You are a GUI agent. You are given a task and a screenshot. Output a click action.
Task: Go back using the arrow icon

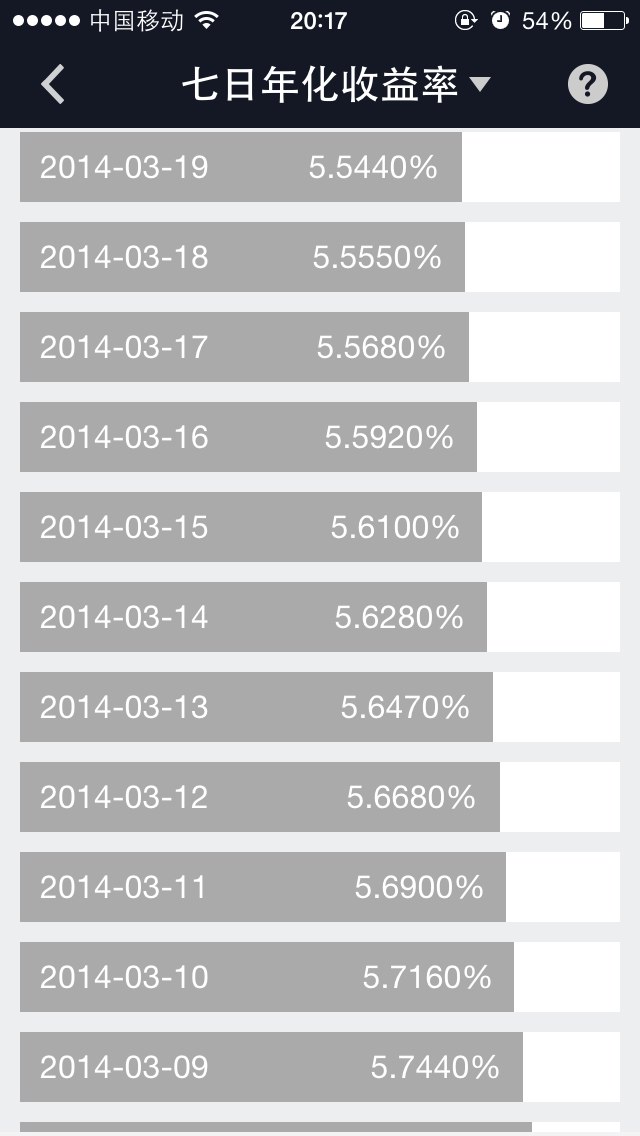click(x=53, y=84)
